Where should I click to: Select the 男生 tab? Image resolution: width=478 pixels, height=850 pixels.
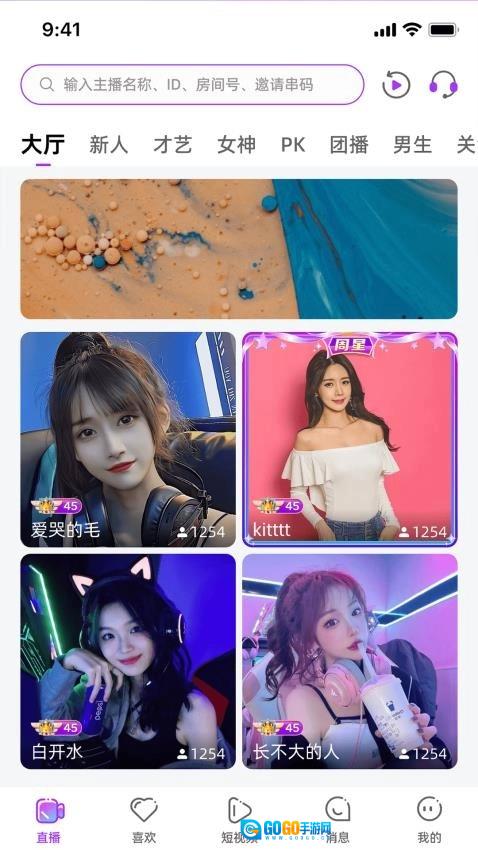tap(412, 145)
